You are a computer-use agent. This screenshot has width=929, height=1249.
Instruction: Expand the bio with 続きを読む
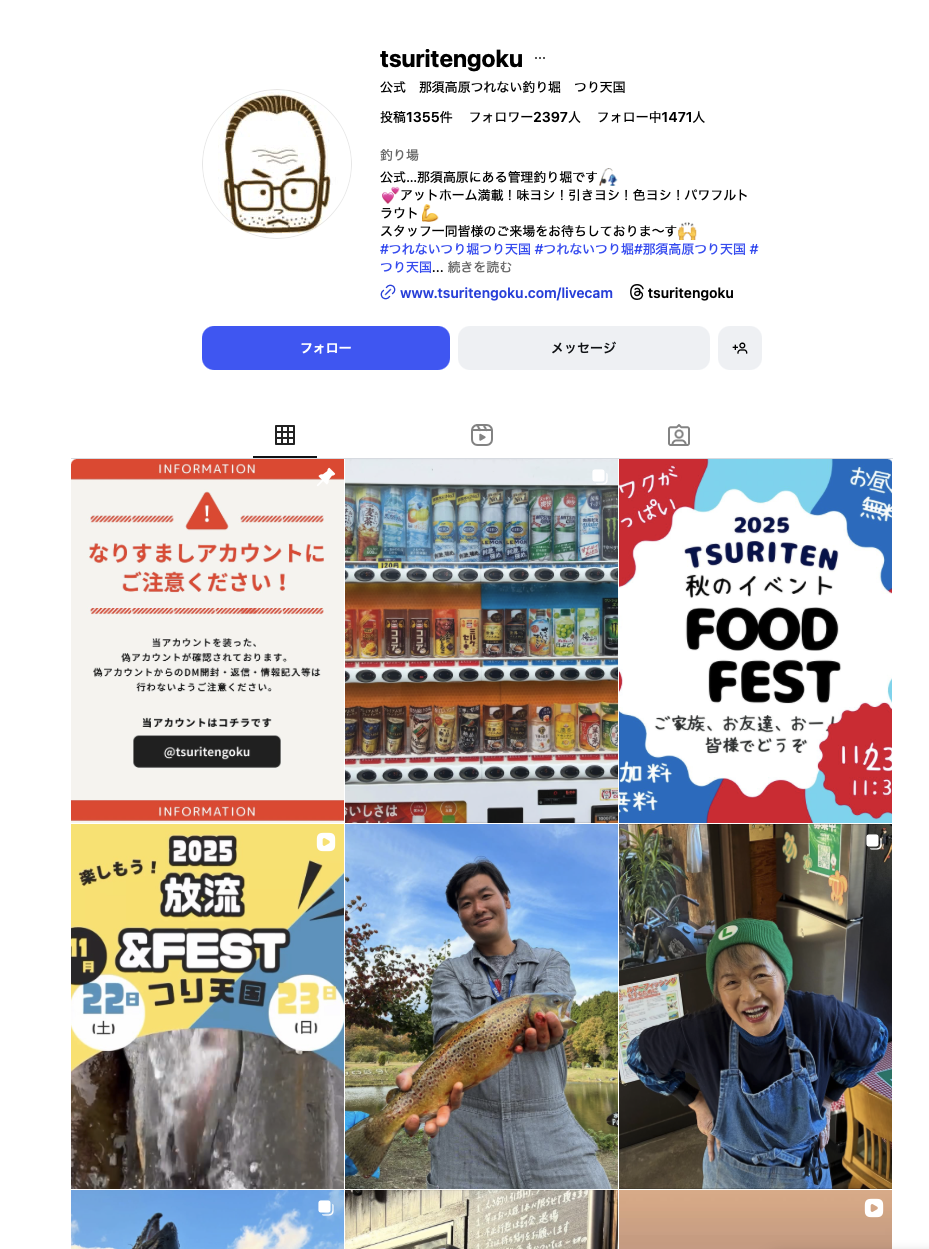[x=479, y=267]
